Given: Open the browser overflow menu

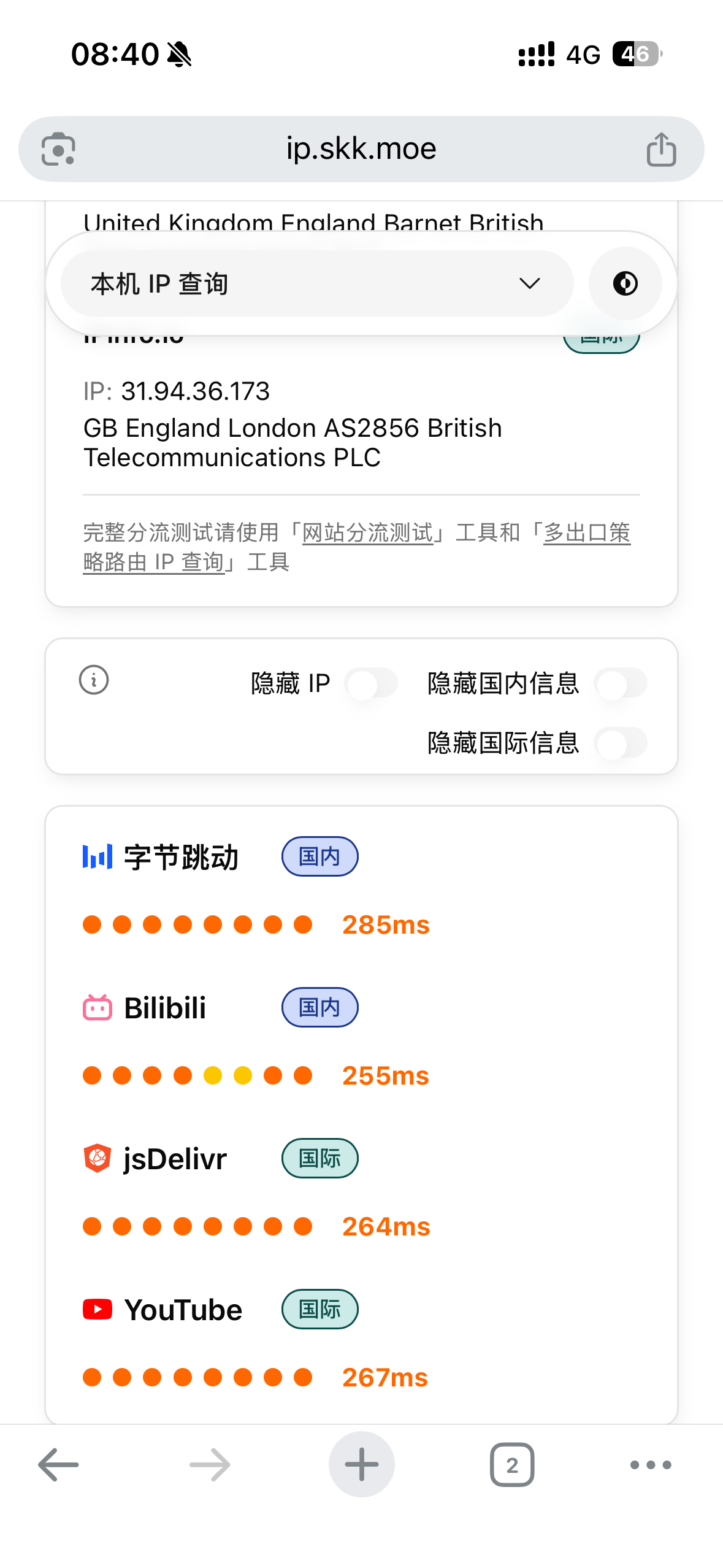Looking at the screenshot, I should 651,1465.
